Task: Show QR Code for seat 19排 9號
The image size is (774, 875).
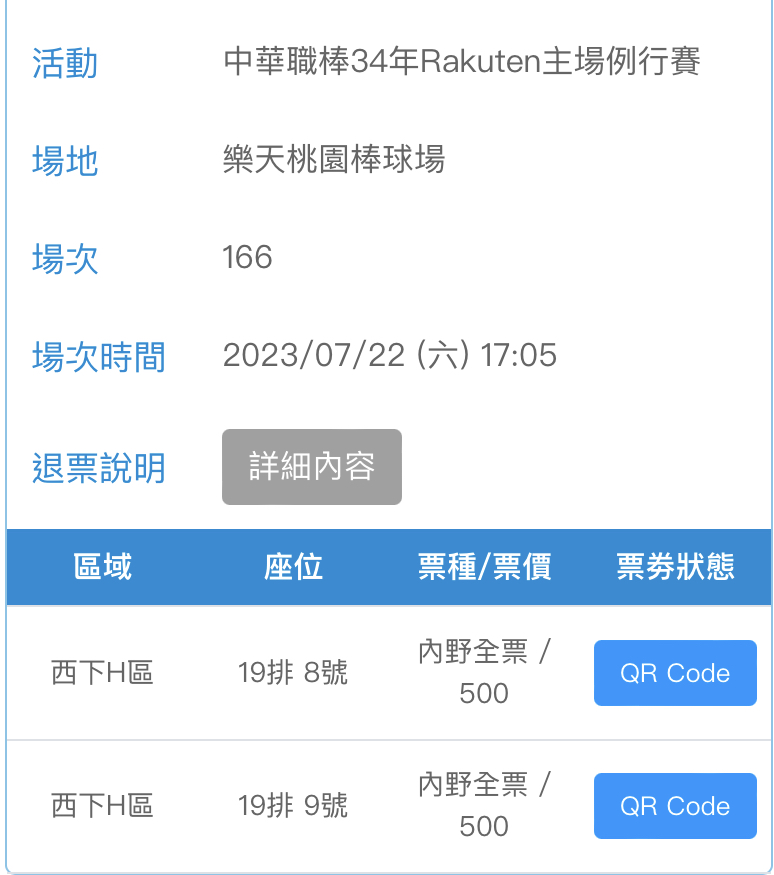Action: 675,806
